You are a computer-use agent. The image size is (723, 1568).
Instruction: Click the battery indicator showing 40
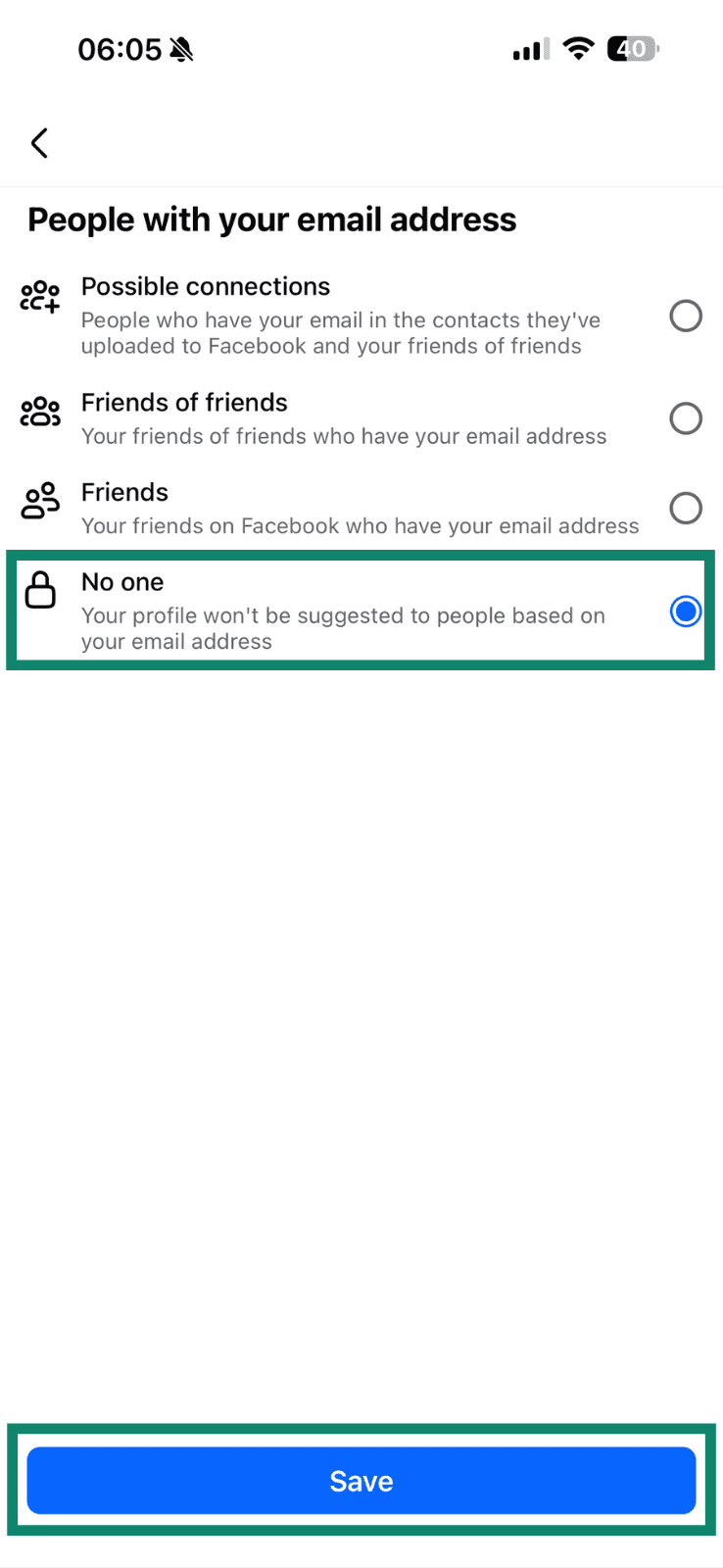(632, 48)
